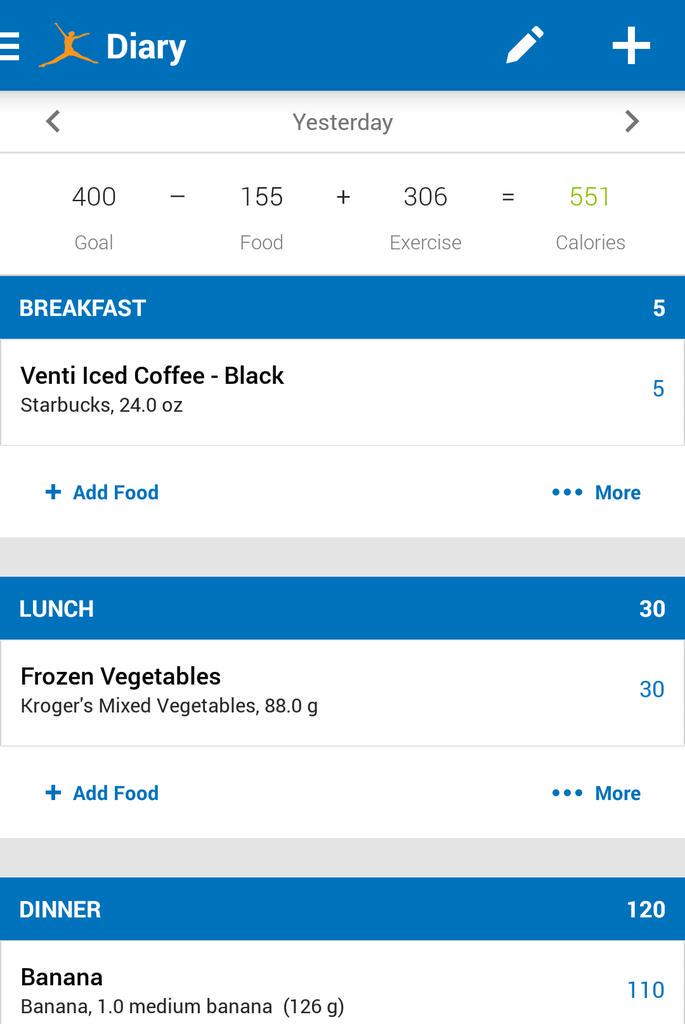This screenshot has width=685, height=1024.
Task: Add Food to Breakfast
Action: 102,492
